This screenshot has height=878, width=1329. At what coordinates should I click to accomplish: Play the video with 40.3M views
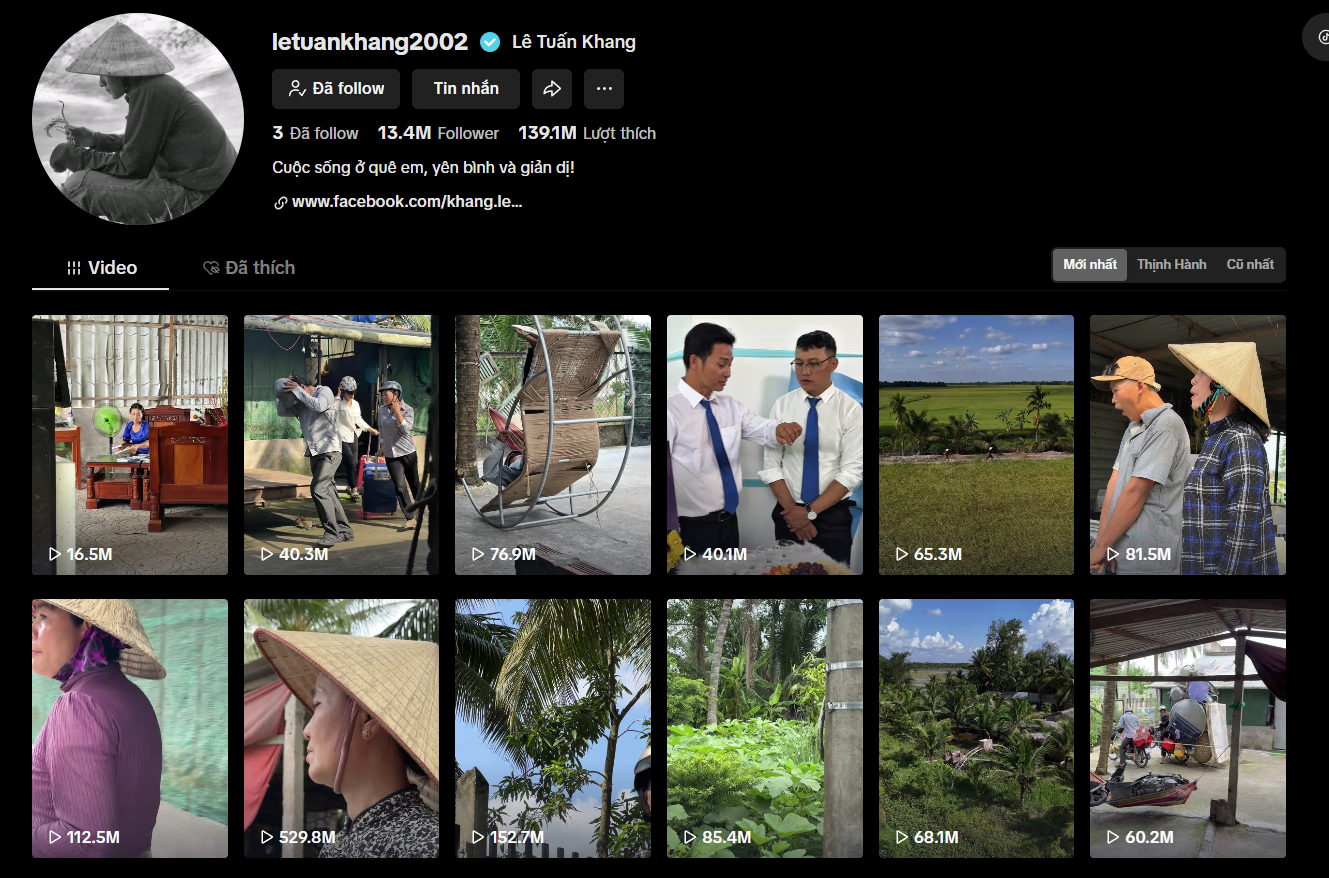click(x=341, y=445)
